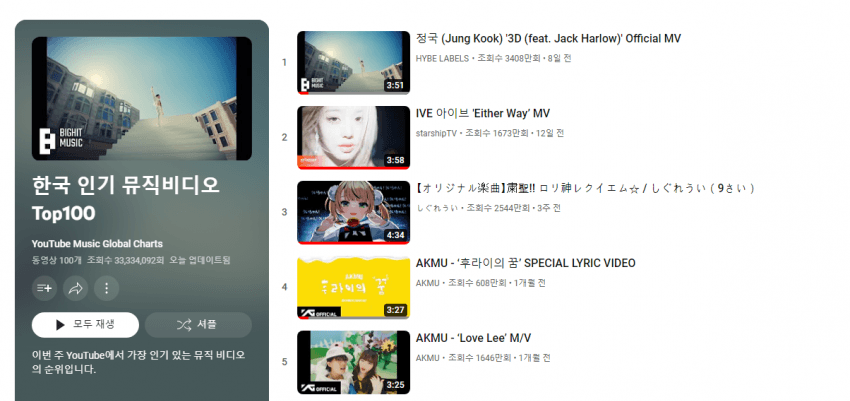Tap the 모두 재생 play all button
Image resolution: width=850 pixels, height=401 pixels.
(x=85, y=325)
